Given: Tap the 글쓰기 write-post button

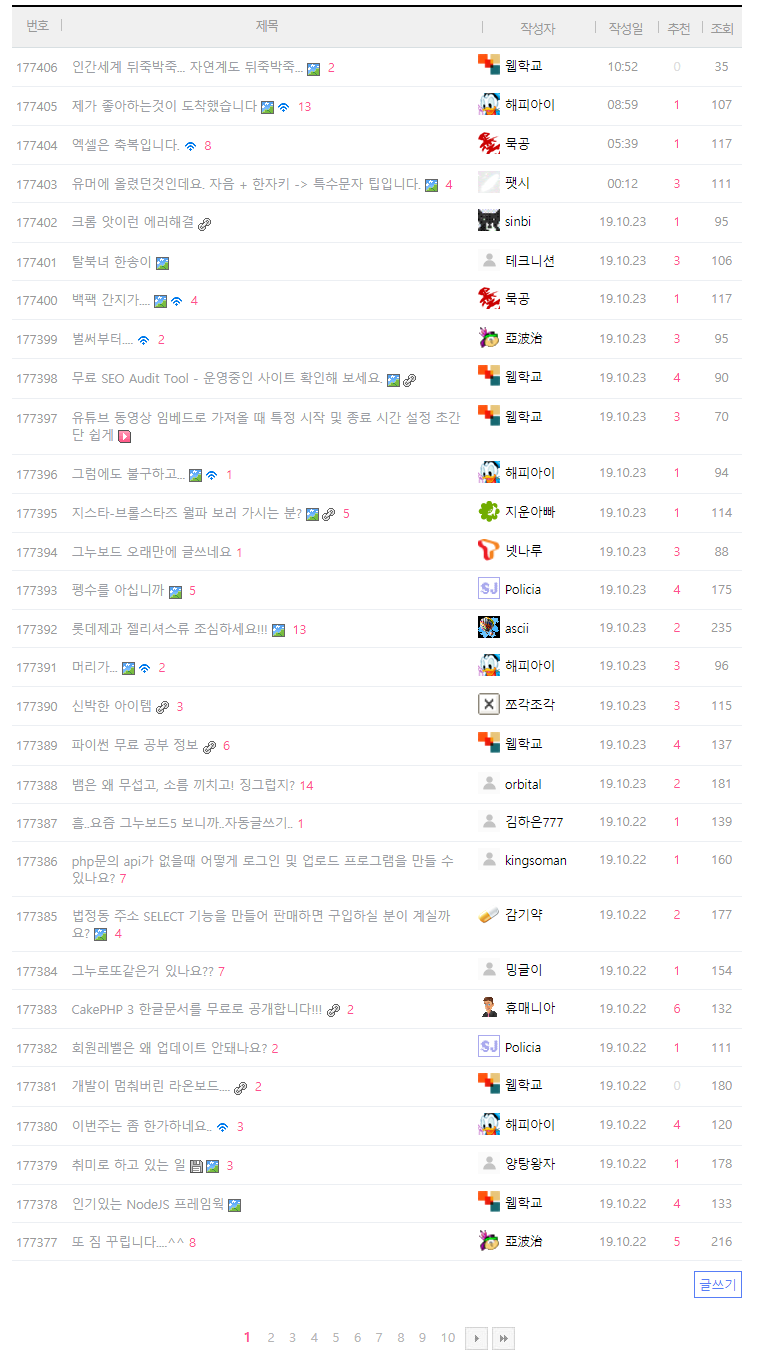Looking at the screenshot, I should coord(717,1284).
